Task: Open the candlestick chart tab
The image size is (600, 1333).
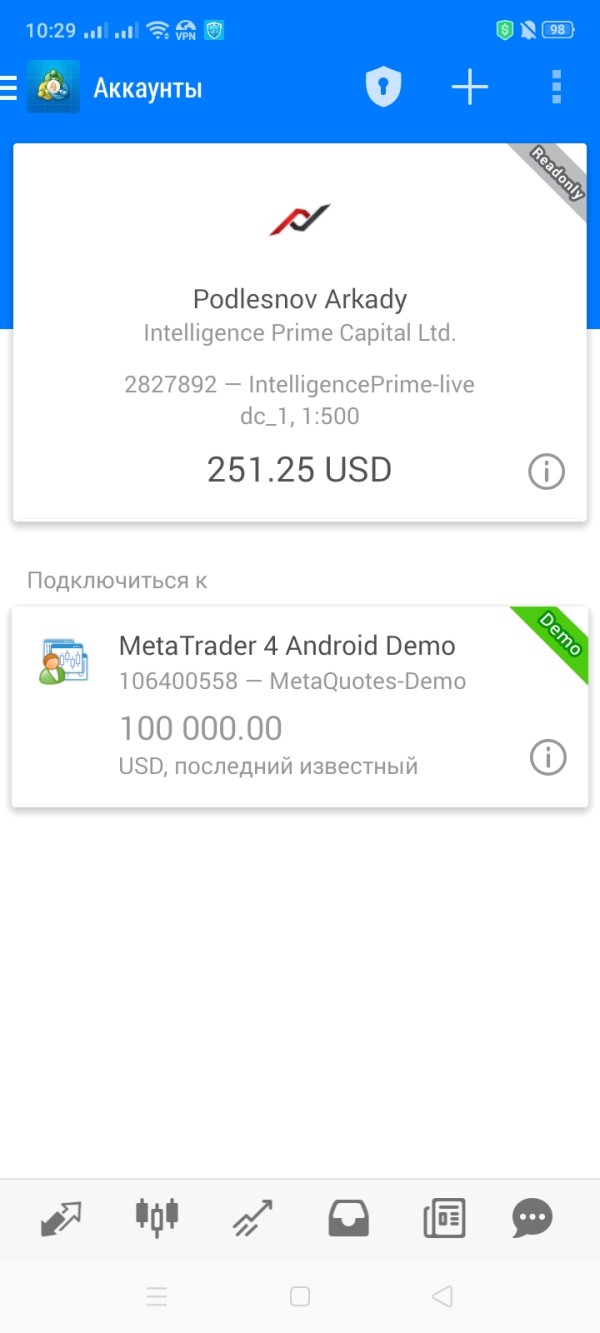Action: point(157,1216)
